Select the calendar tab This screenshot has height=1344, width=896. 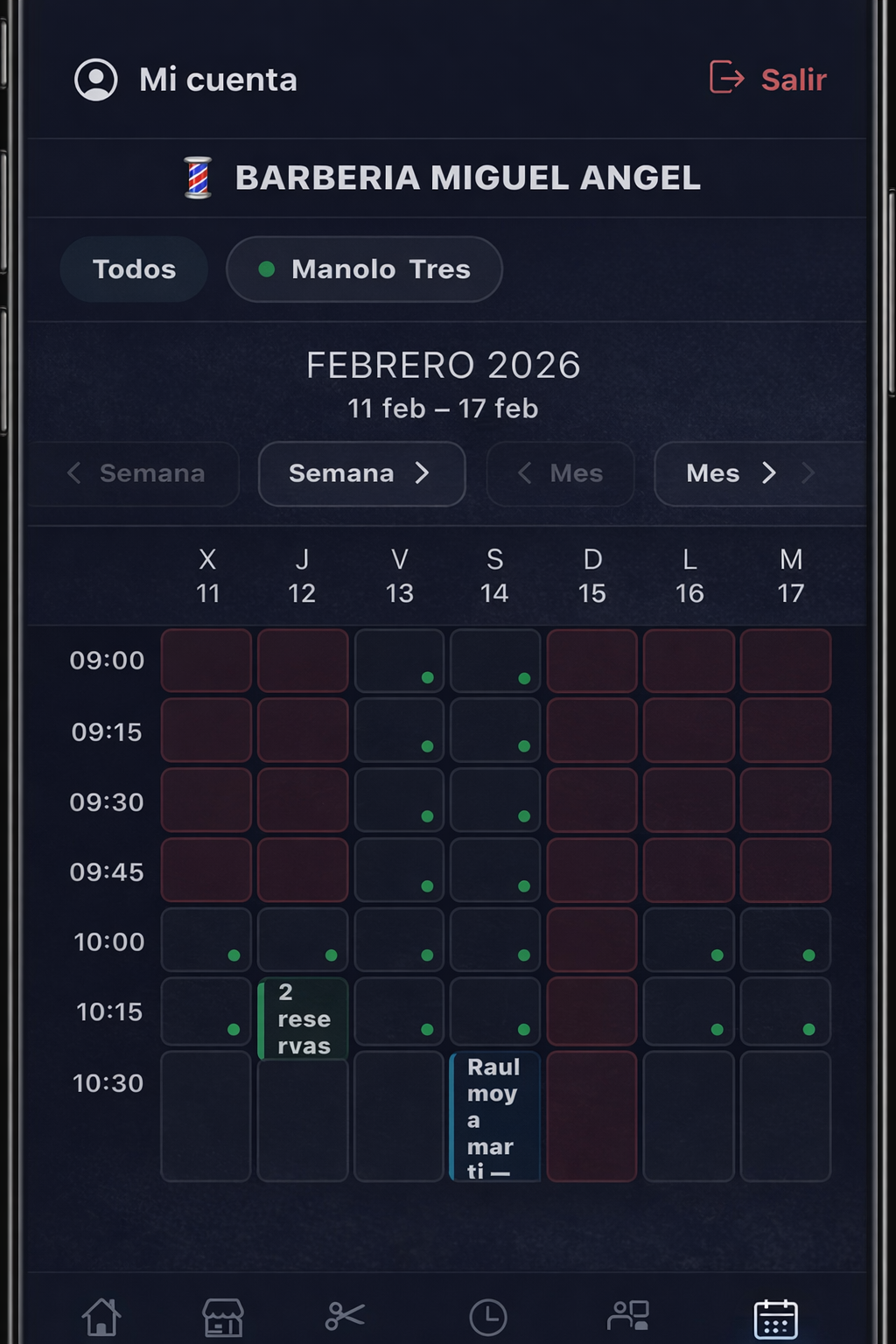point(775,1319)
